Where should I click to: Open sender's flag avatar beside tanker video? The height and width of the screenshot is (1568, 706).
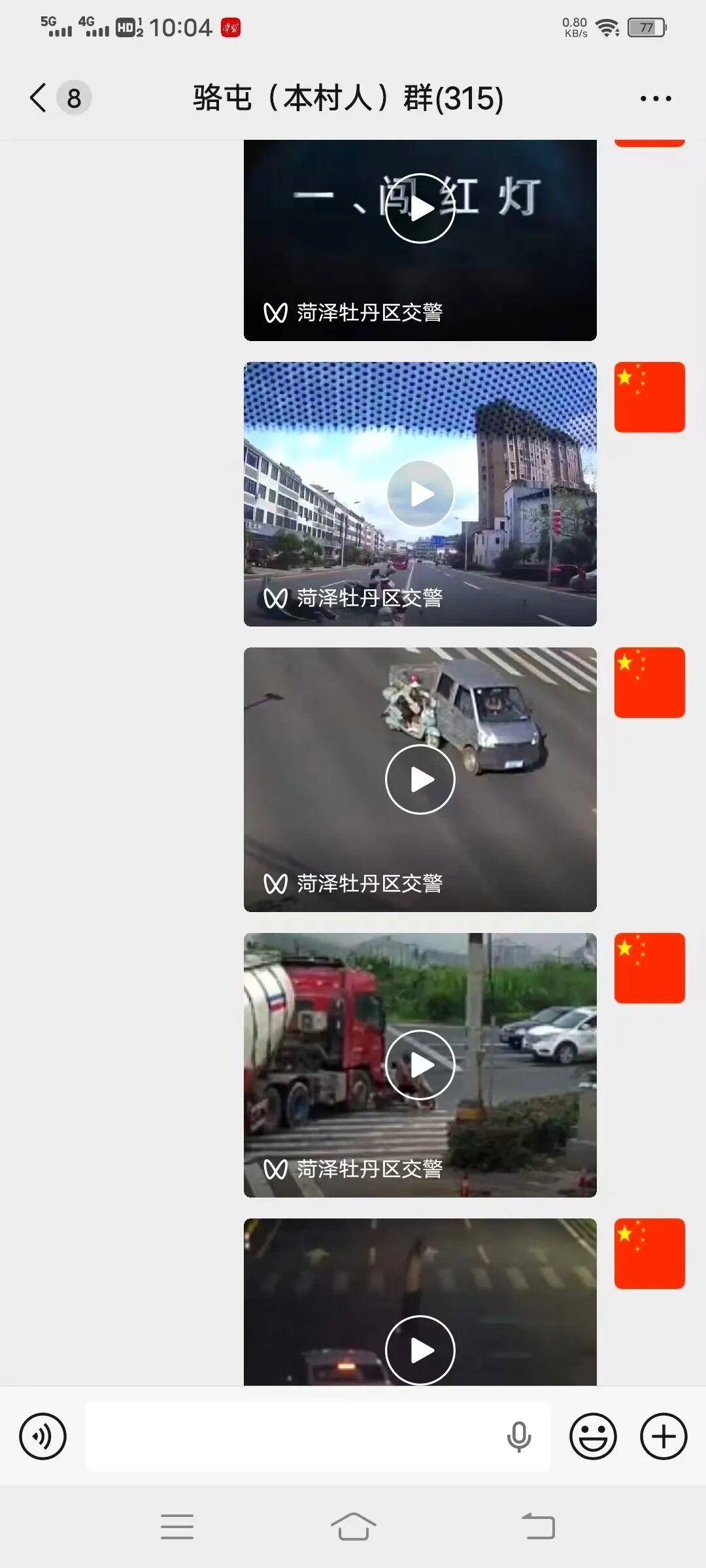[650, 968]
